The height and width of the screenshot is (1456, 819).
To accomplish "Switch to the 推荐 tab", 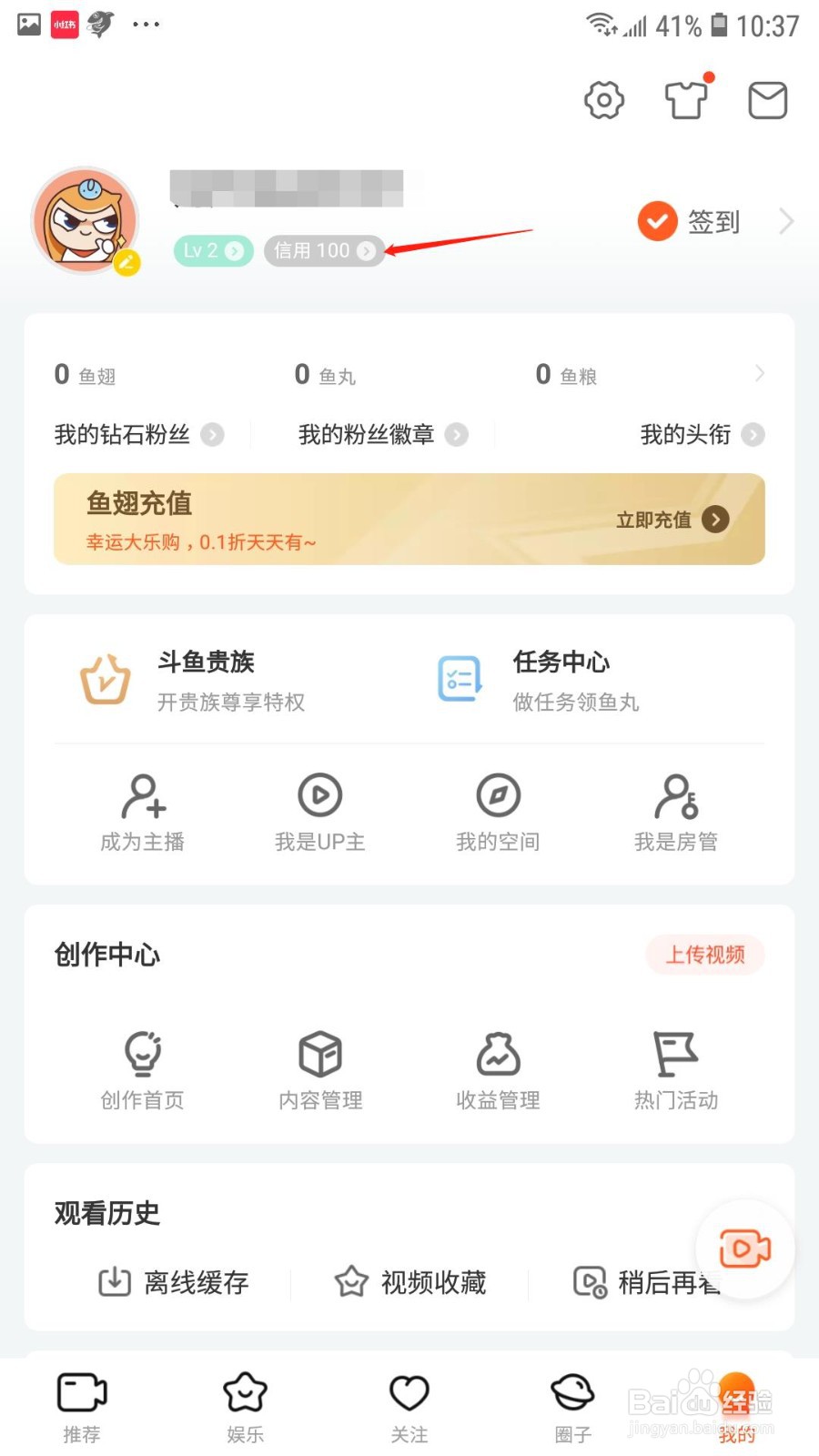I will point(82,1406).
